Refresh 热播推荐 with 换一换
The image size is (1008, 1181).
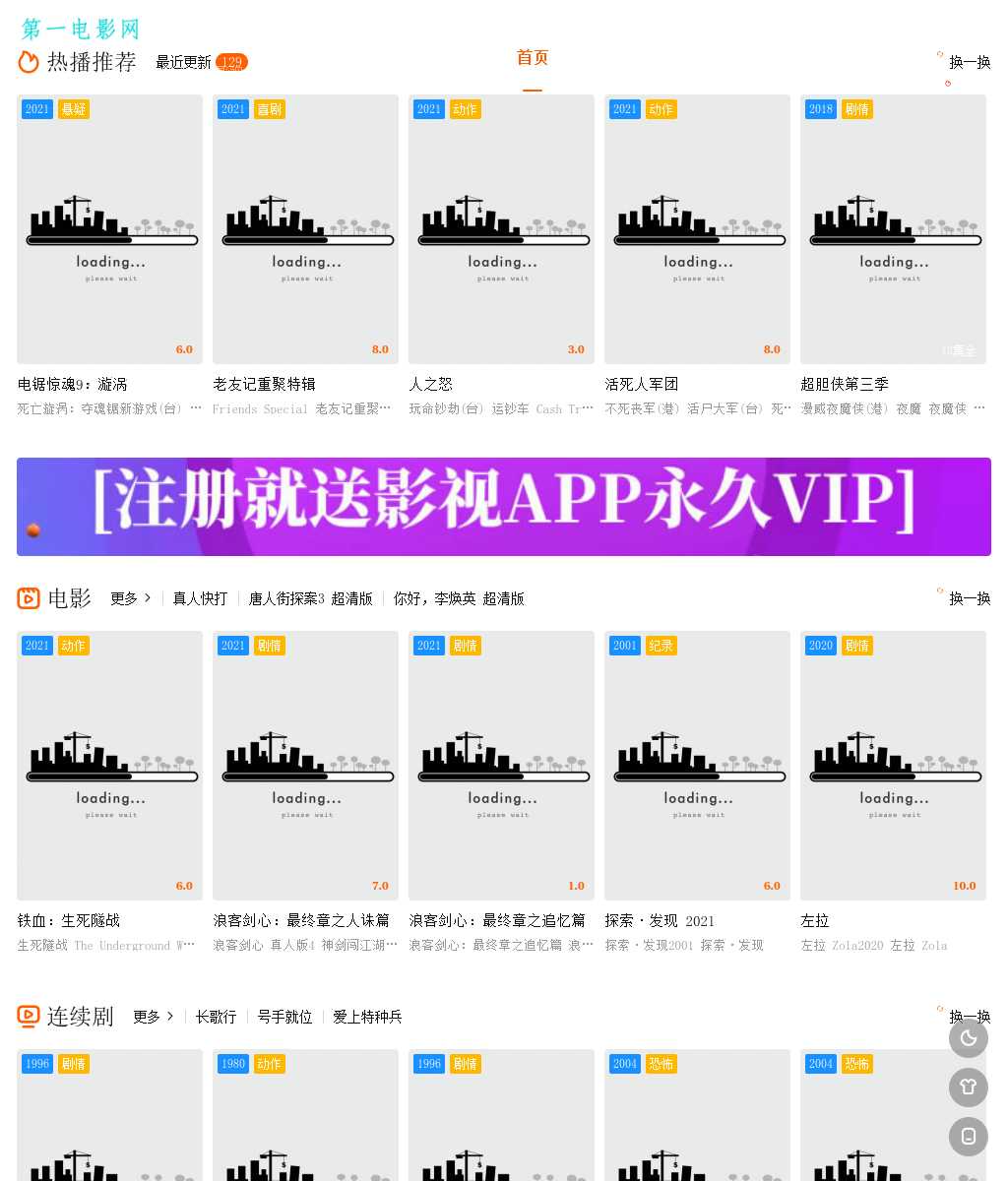pos(969,62)
